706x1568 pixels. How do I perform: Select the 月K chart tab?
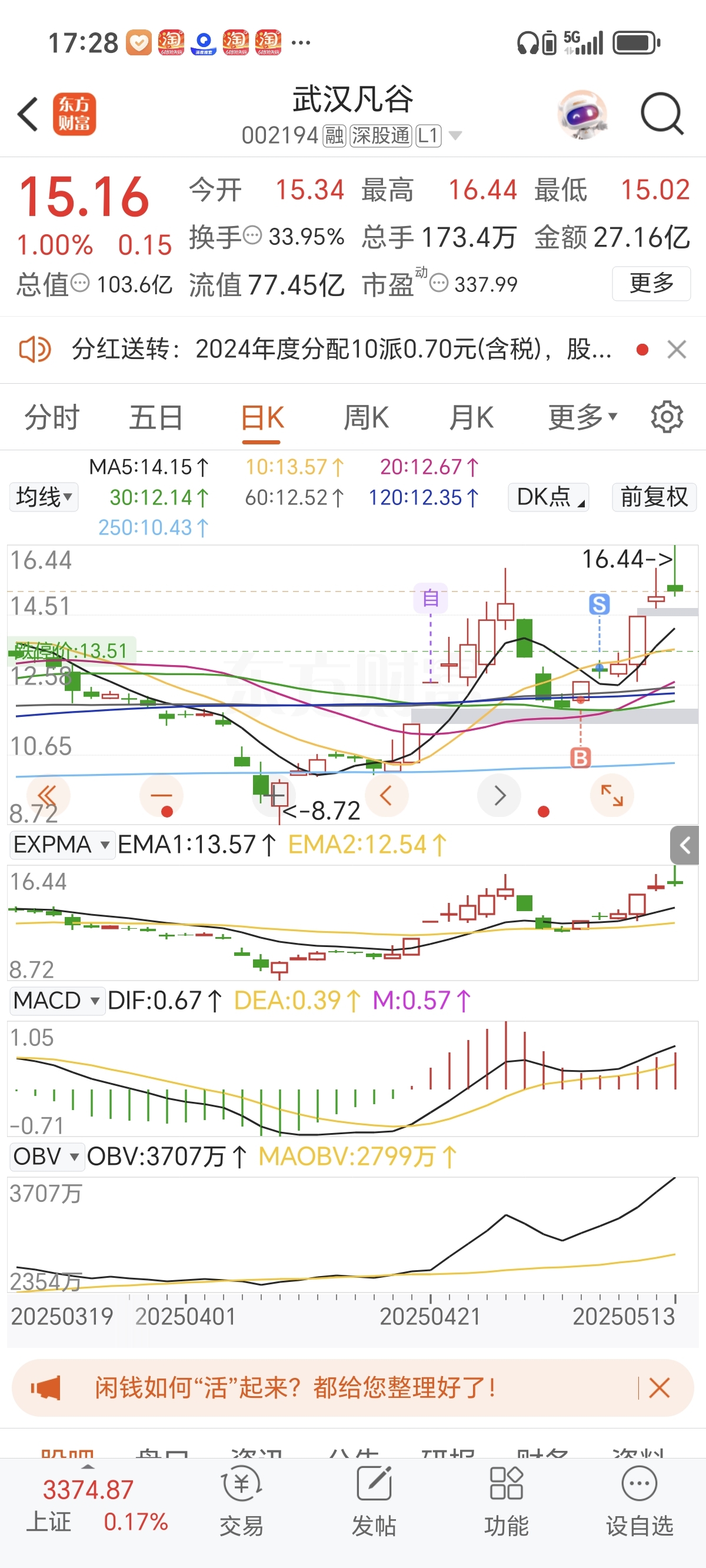coord(471,418)
